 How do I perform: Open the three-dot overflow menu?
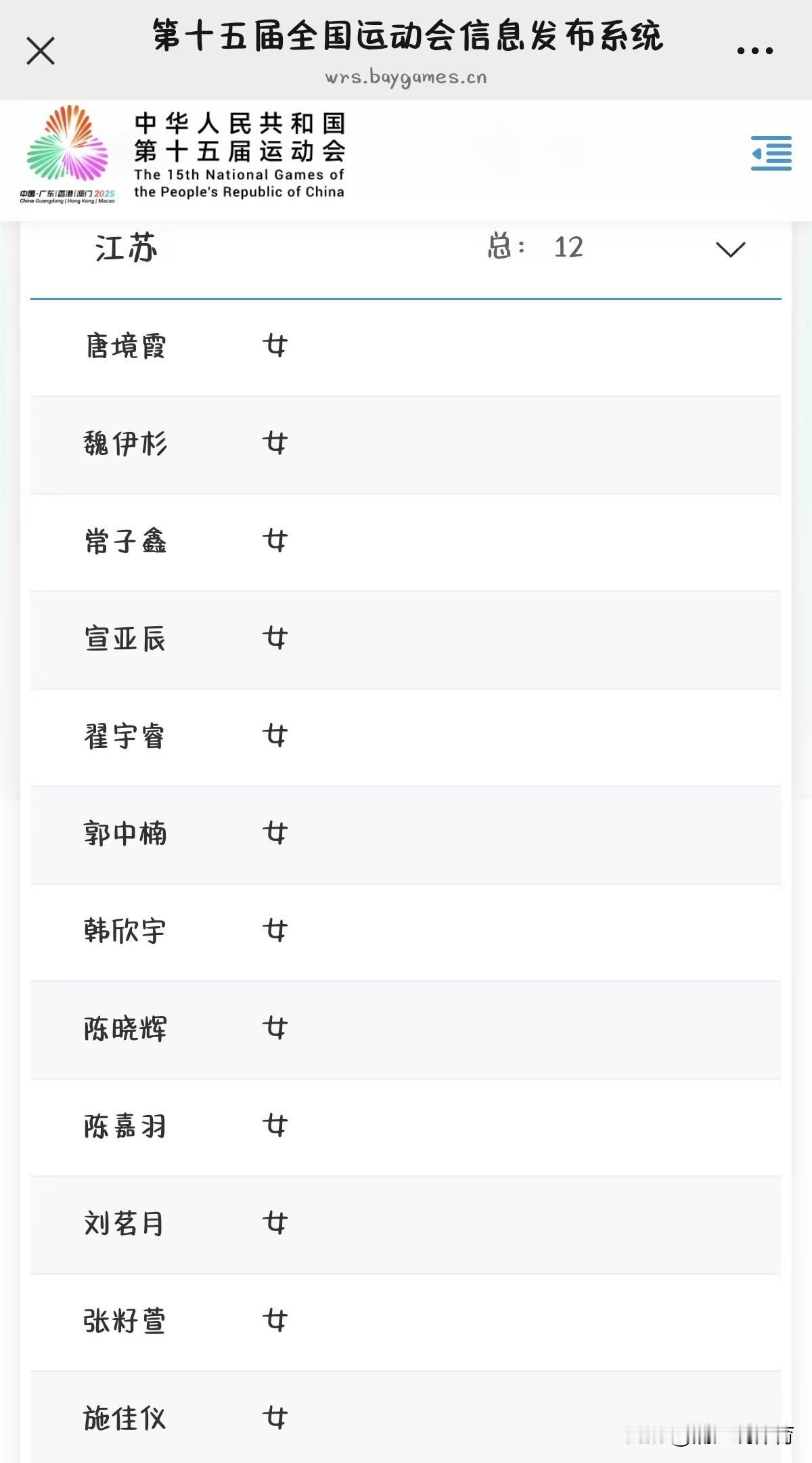click(754, 51)
